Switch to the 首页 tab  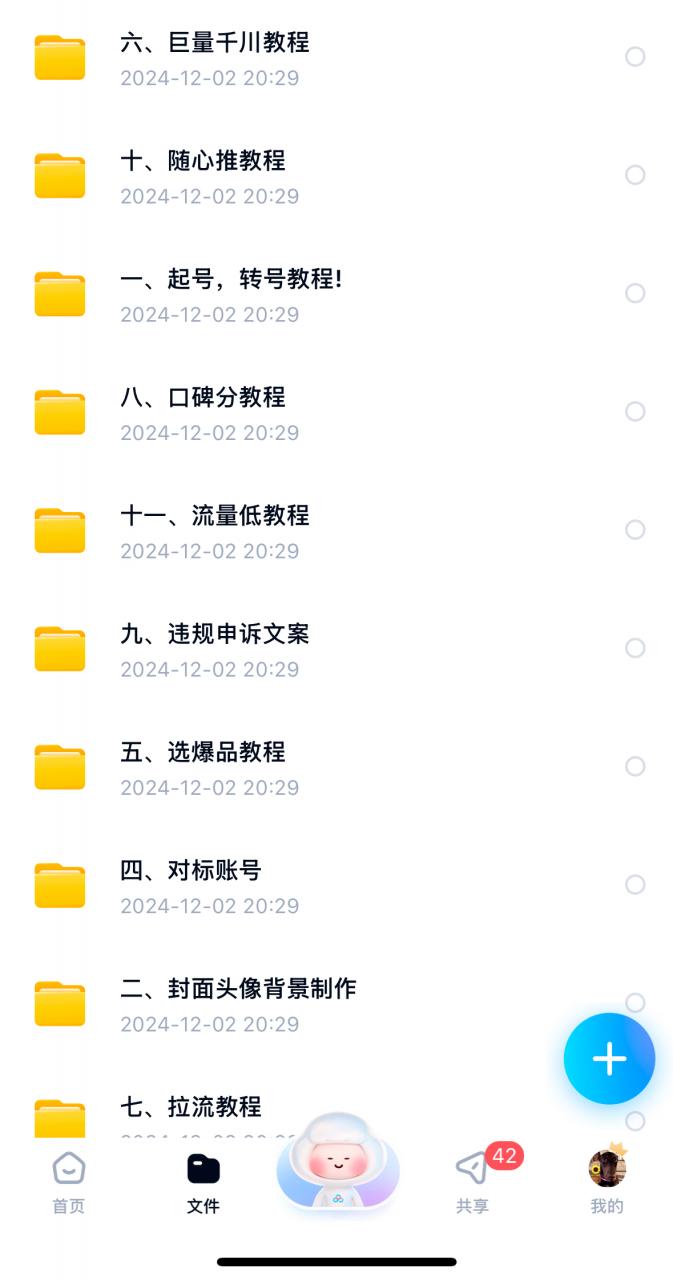pyautogui.click(x=69, y=1182)
